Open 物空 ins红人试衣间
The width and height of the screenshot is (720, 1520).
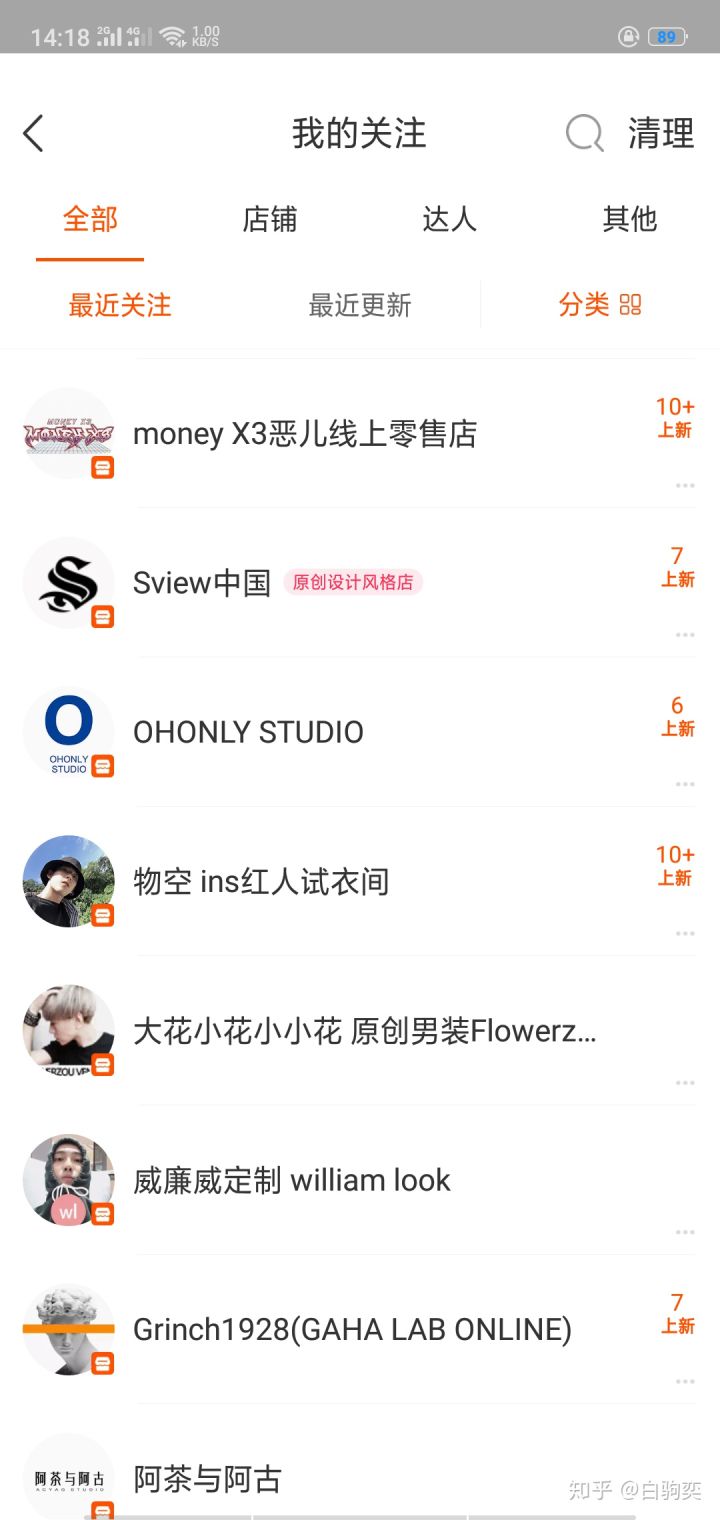(260, 881)
